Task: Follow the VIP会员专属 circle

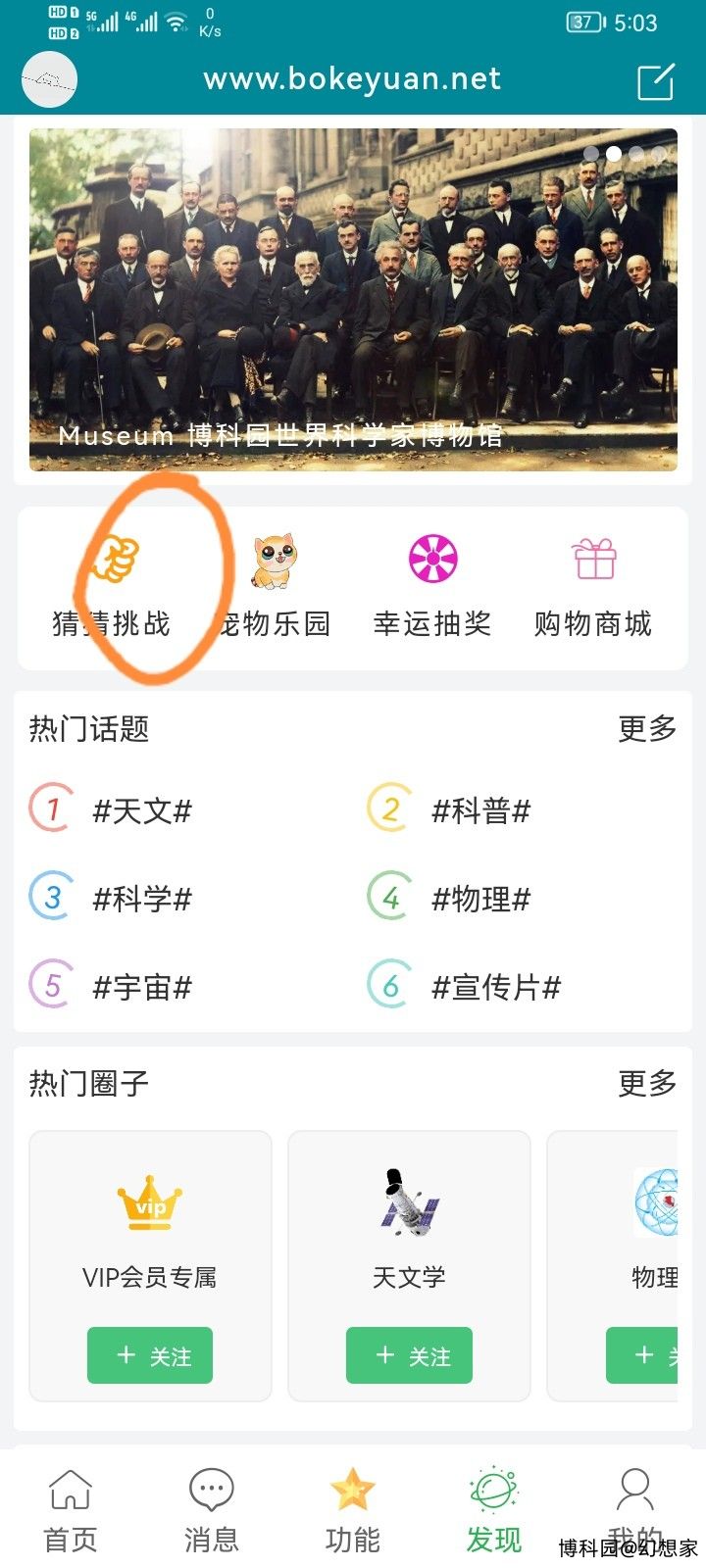Action: [150, 1355]
